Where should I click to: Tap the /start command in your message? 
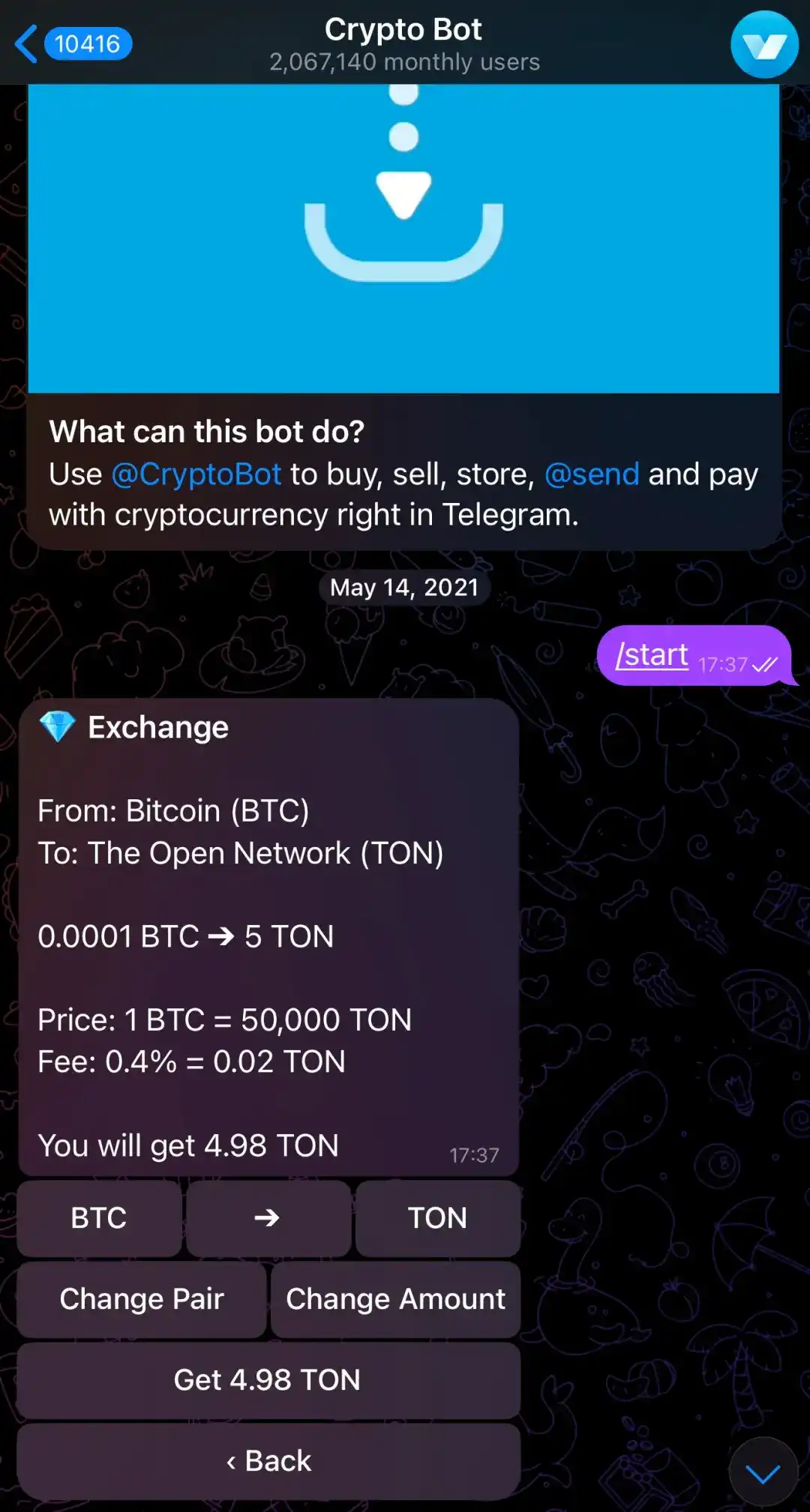pyautogui.click(x=649, y=654)
